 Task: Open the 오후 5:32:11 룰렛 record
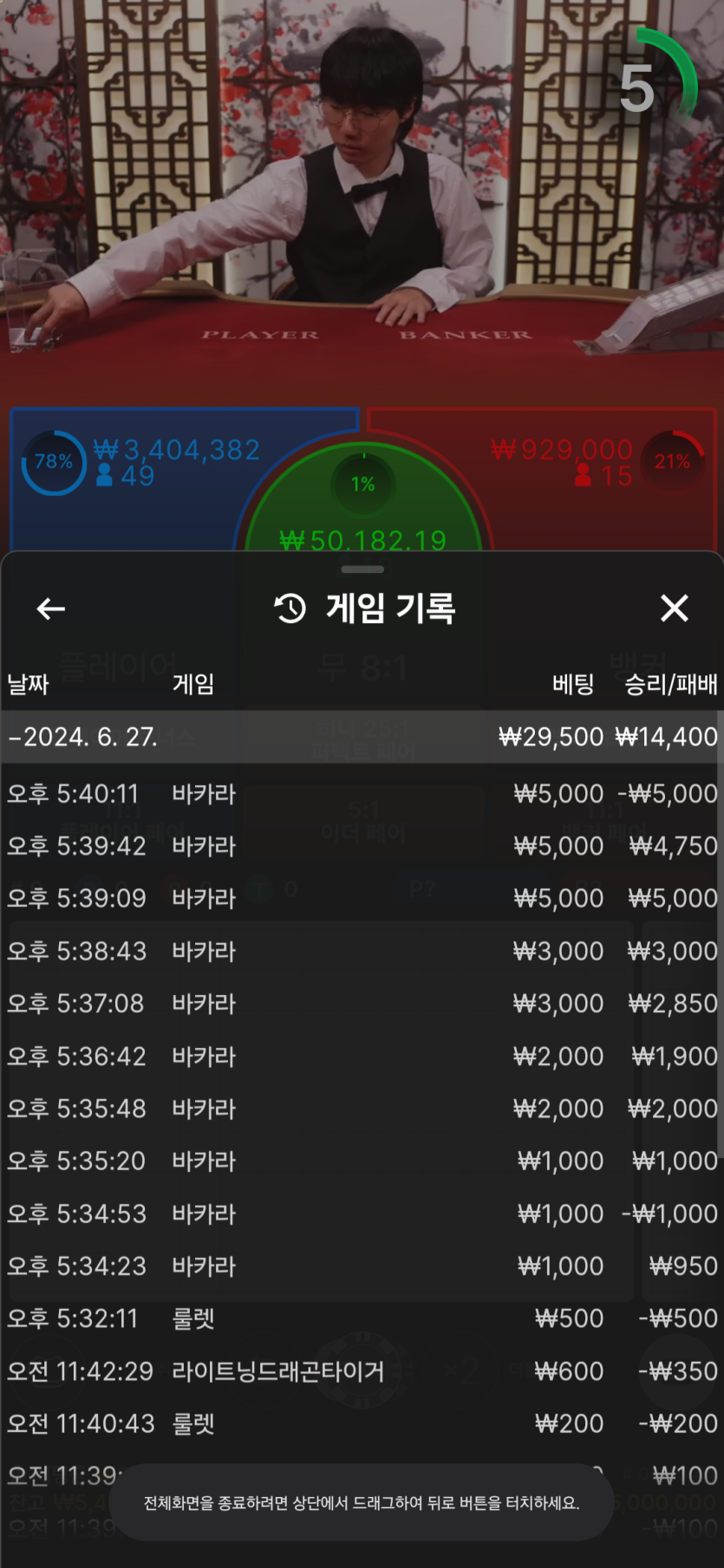[x=362, y=1318]
